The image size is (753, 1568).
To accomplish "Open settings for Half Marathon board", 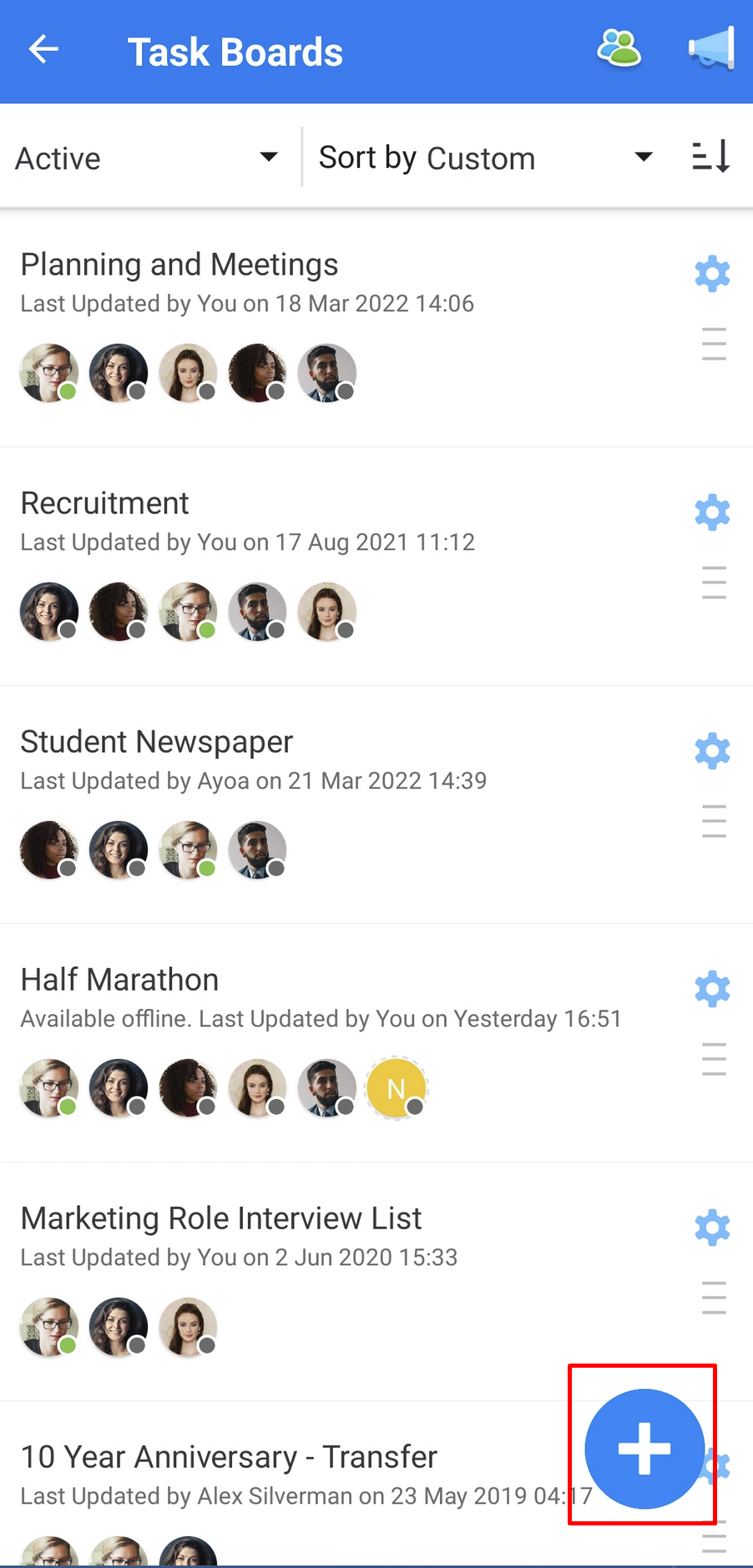I will [712, 989].
